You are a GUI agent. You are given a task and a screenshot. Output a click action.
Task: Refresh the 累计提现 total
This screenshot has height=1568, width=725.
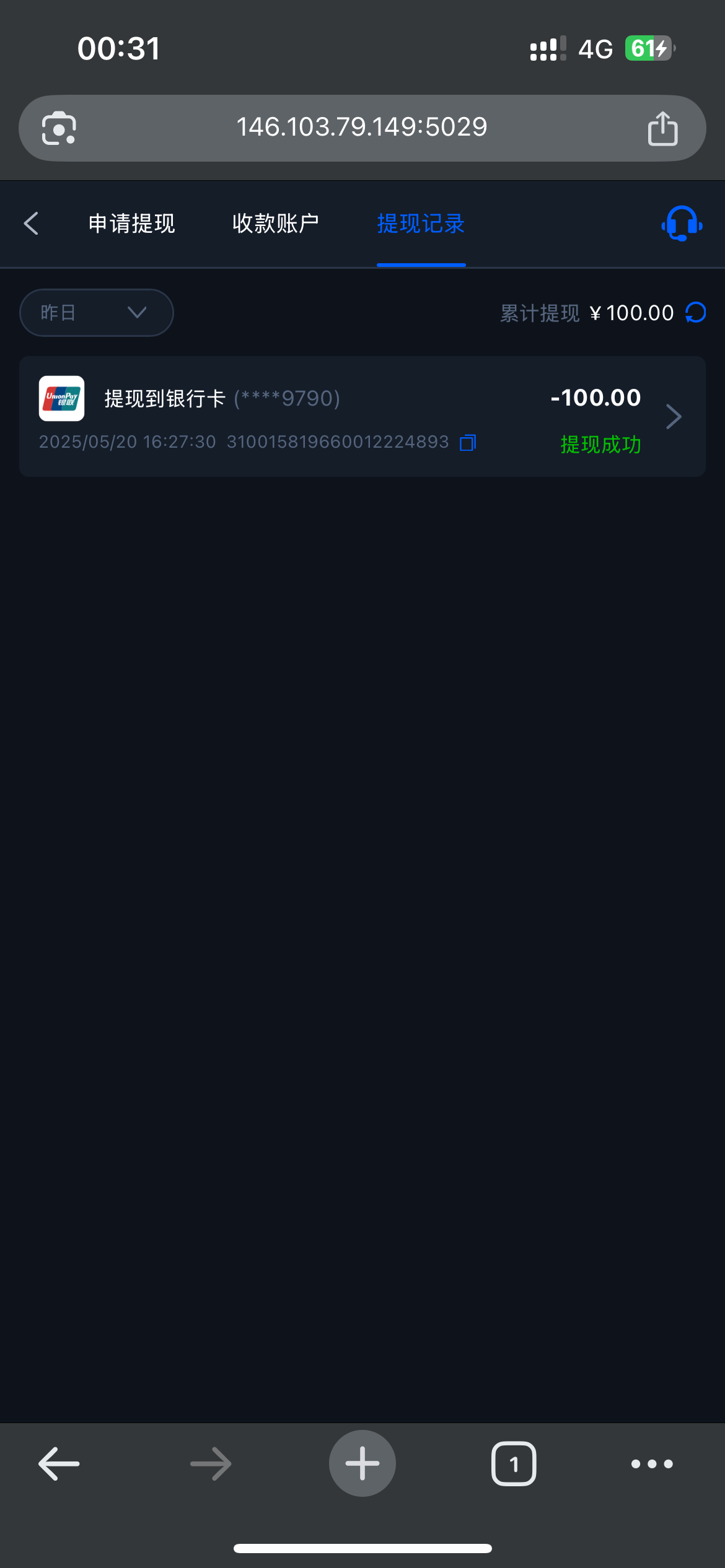[696, 313]
